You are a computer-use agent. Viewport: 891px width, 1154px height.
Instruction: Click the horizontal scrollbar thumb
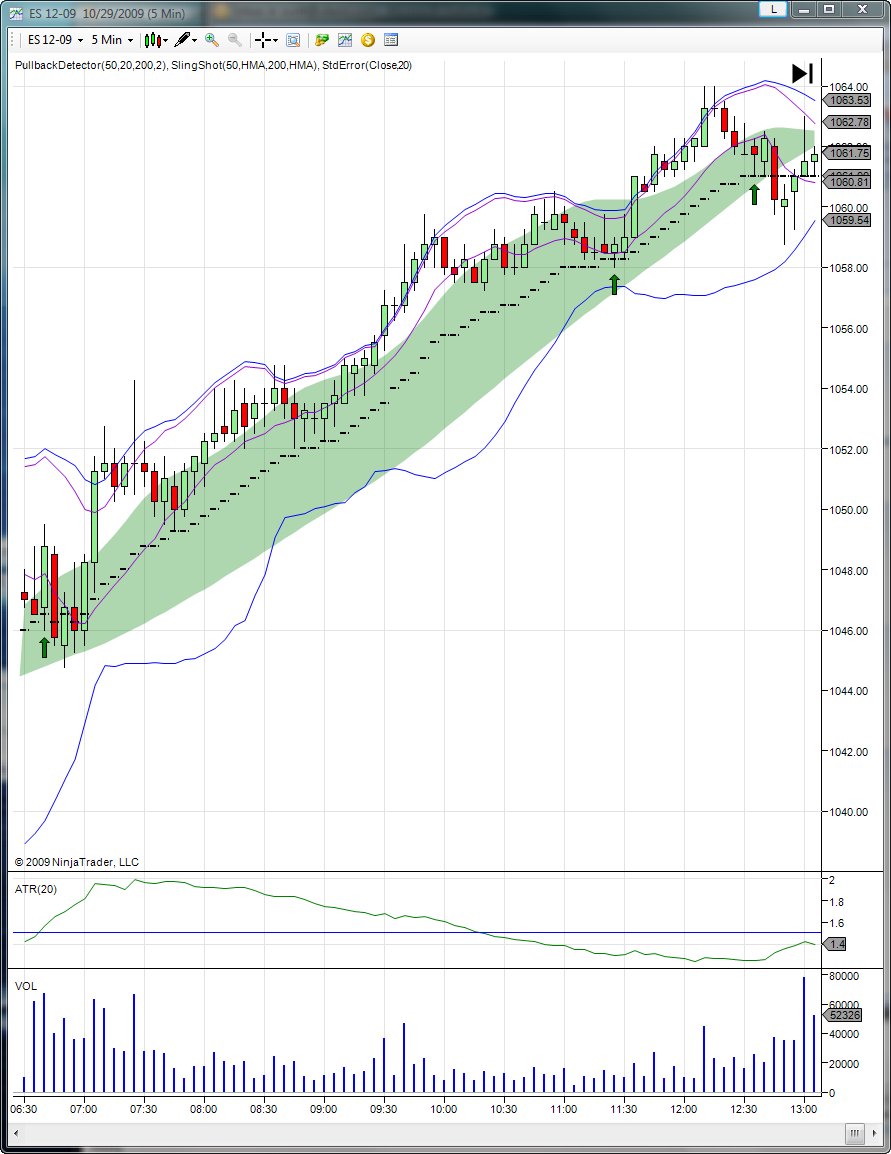(x=854, y=1133)
